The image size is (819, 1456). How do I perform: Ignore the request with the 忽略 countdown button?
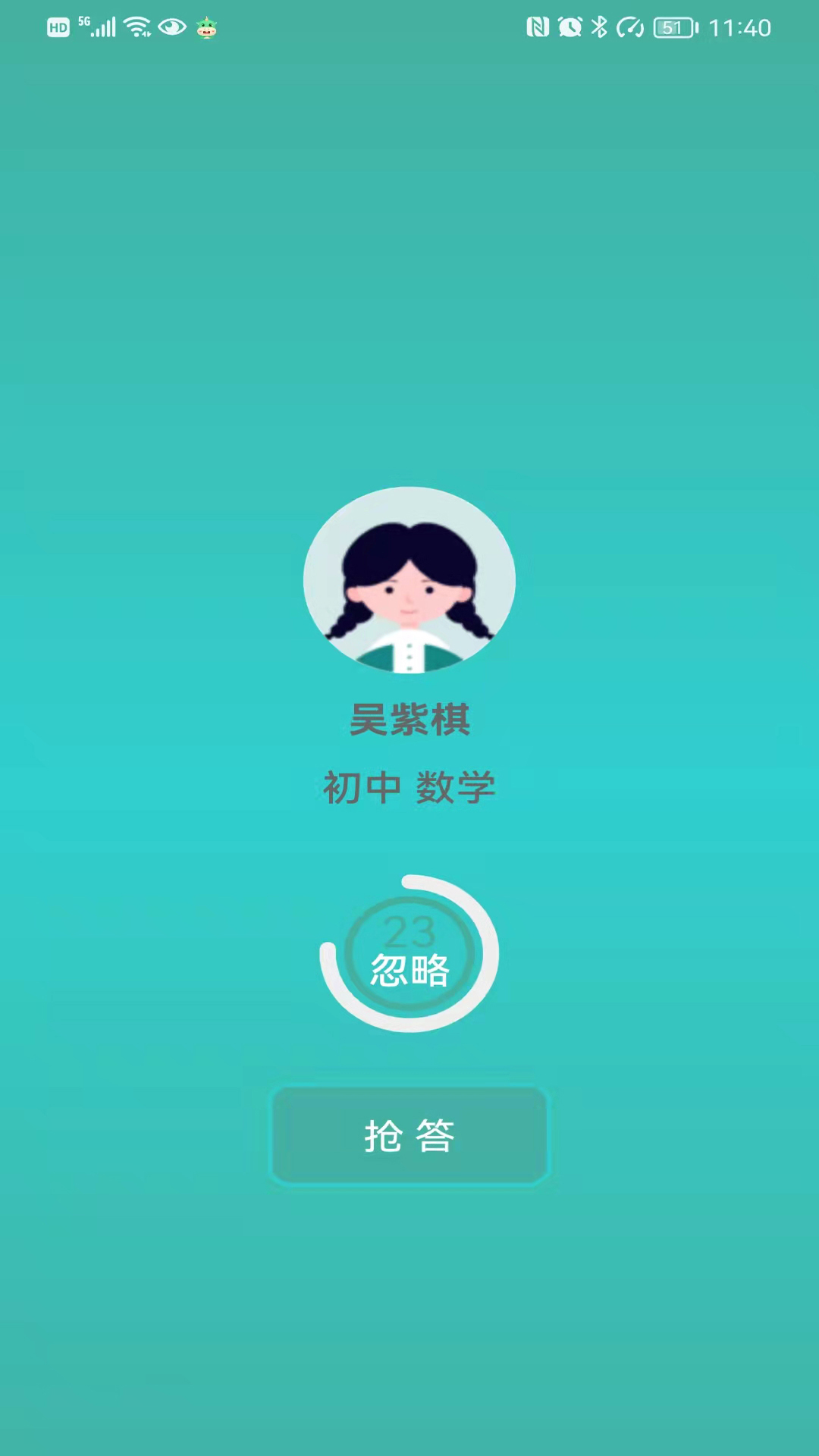pos(409,953)
